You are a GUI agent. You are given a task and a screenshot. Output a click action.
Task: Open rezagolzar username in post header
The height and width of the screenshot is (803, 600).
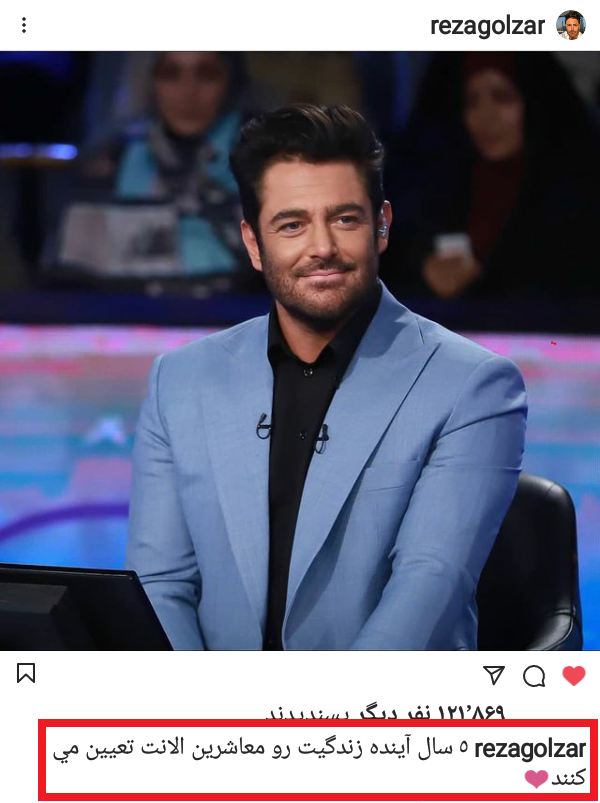[x=488, y=27]
